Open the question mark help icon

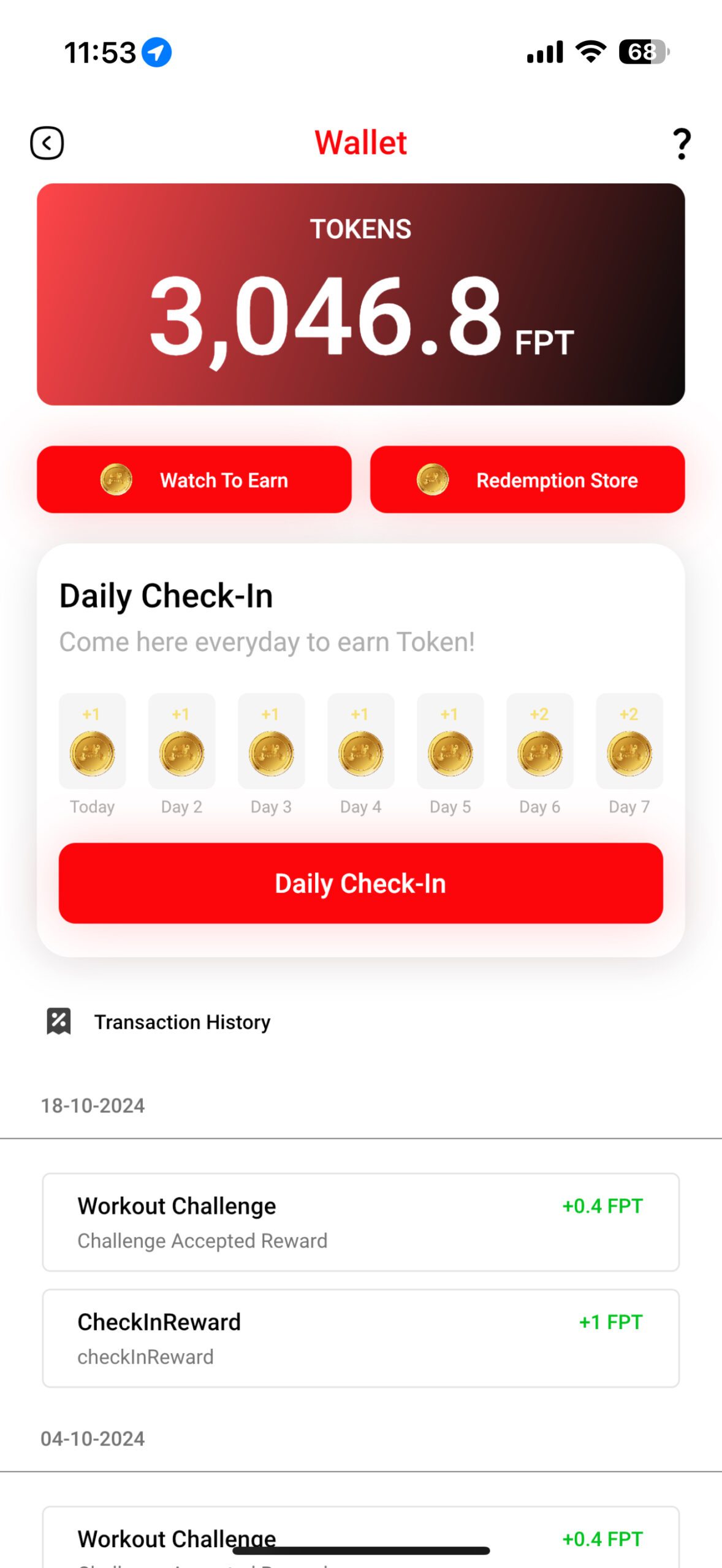(x=682, y=144)
